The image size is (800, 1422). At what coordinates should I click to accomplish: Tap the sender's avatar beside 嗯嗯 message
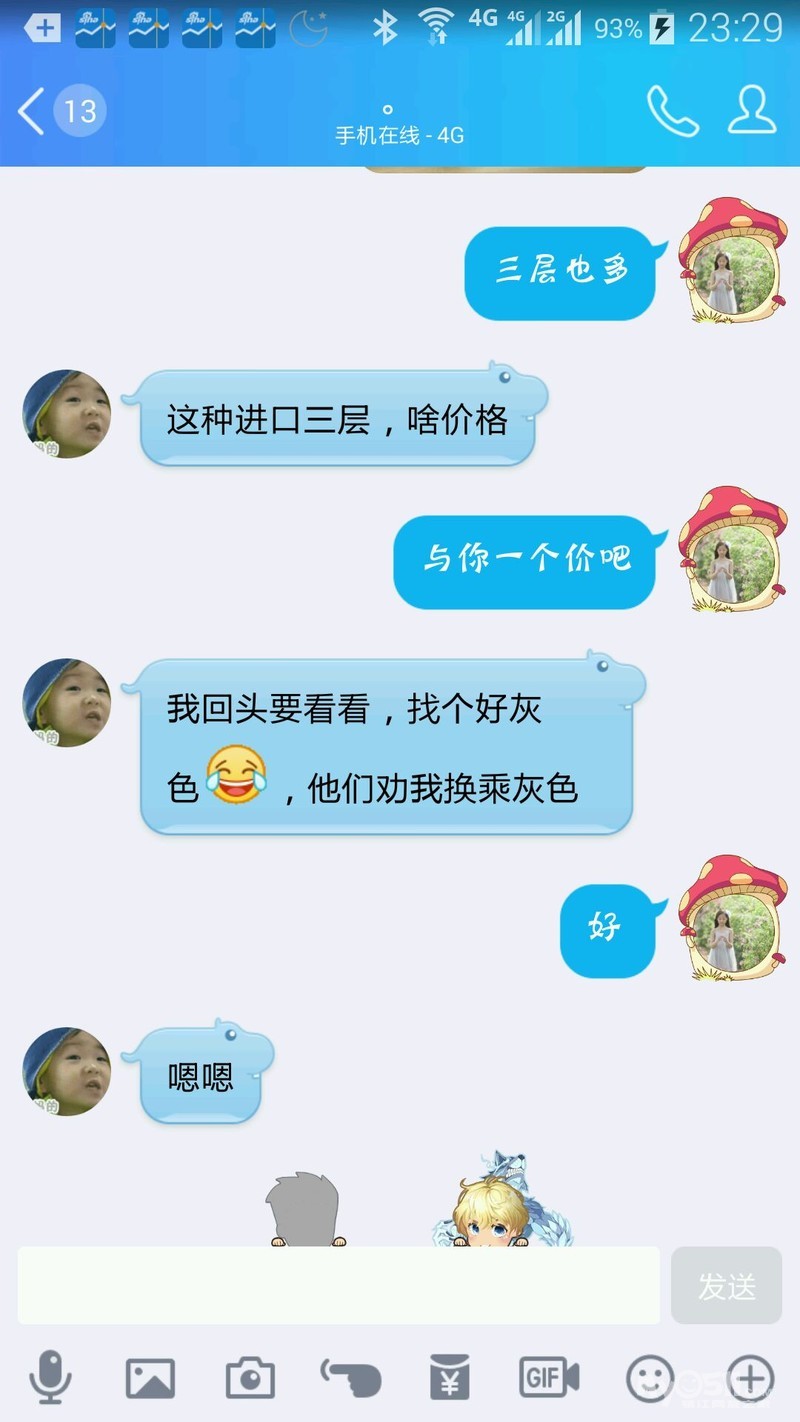[67, 1071]
